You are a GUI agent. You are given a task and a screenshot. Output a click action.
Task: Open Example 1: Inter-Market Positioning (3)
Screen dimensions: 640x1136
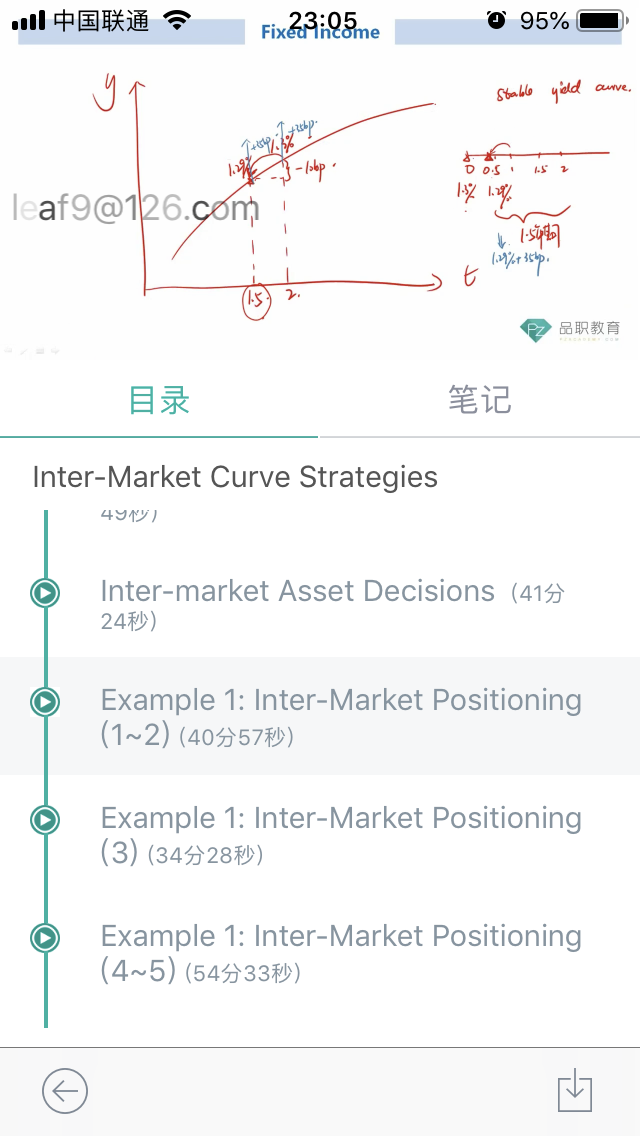pyautogui.click(x=320, y=834)
